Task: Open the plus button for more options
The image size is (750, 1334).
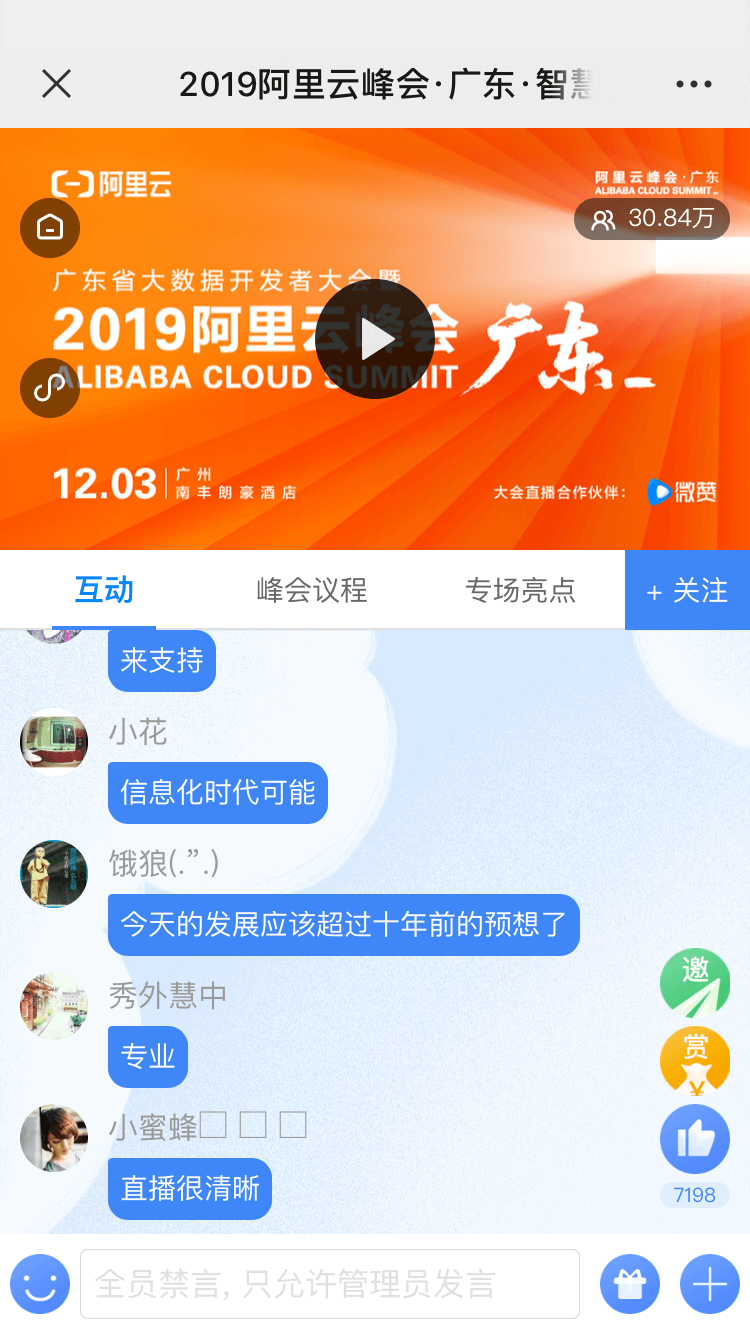Action: pos(710,1284)
